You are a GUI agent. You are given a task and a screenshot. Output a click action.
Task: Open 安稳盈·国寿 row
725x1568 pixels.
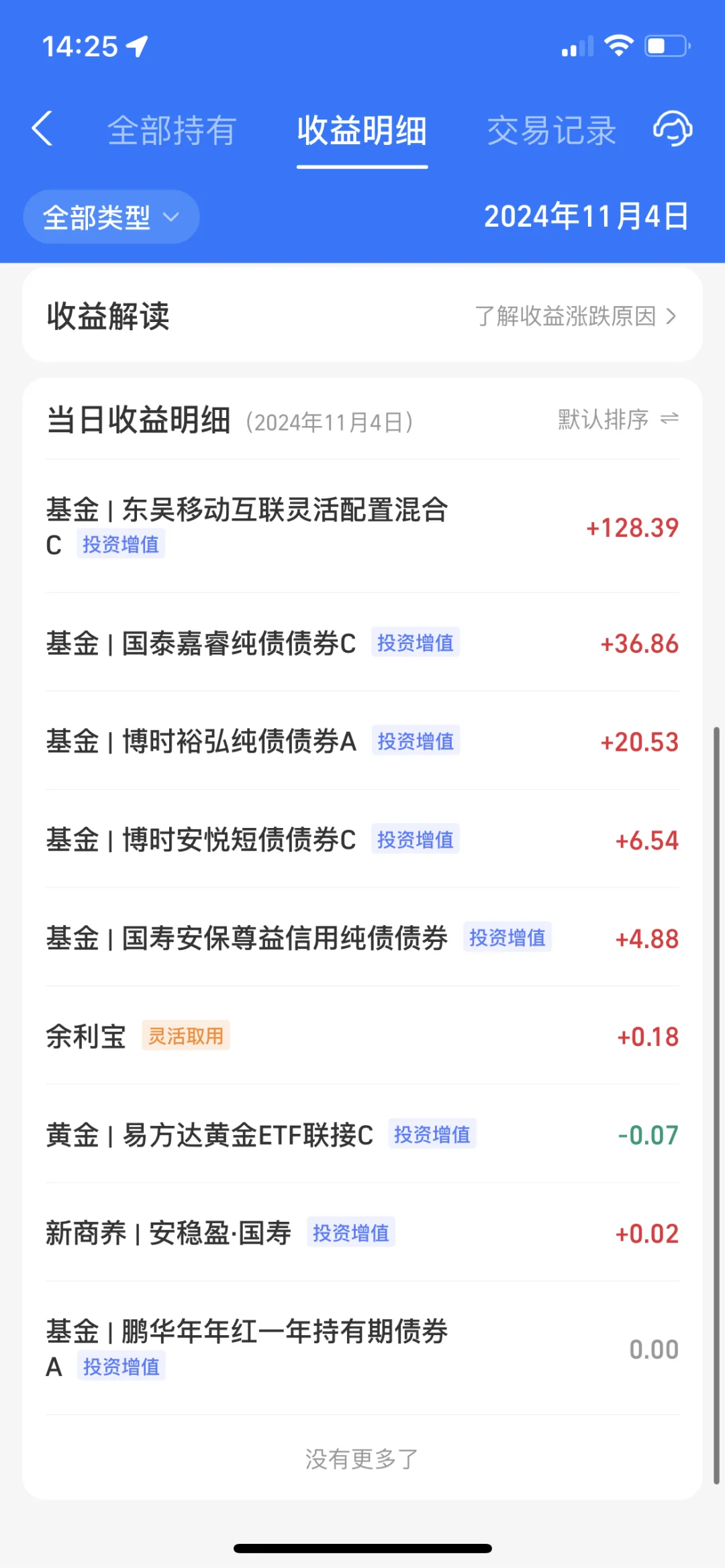click(362, 1233)
